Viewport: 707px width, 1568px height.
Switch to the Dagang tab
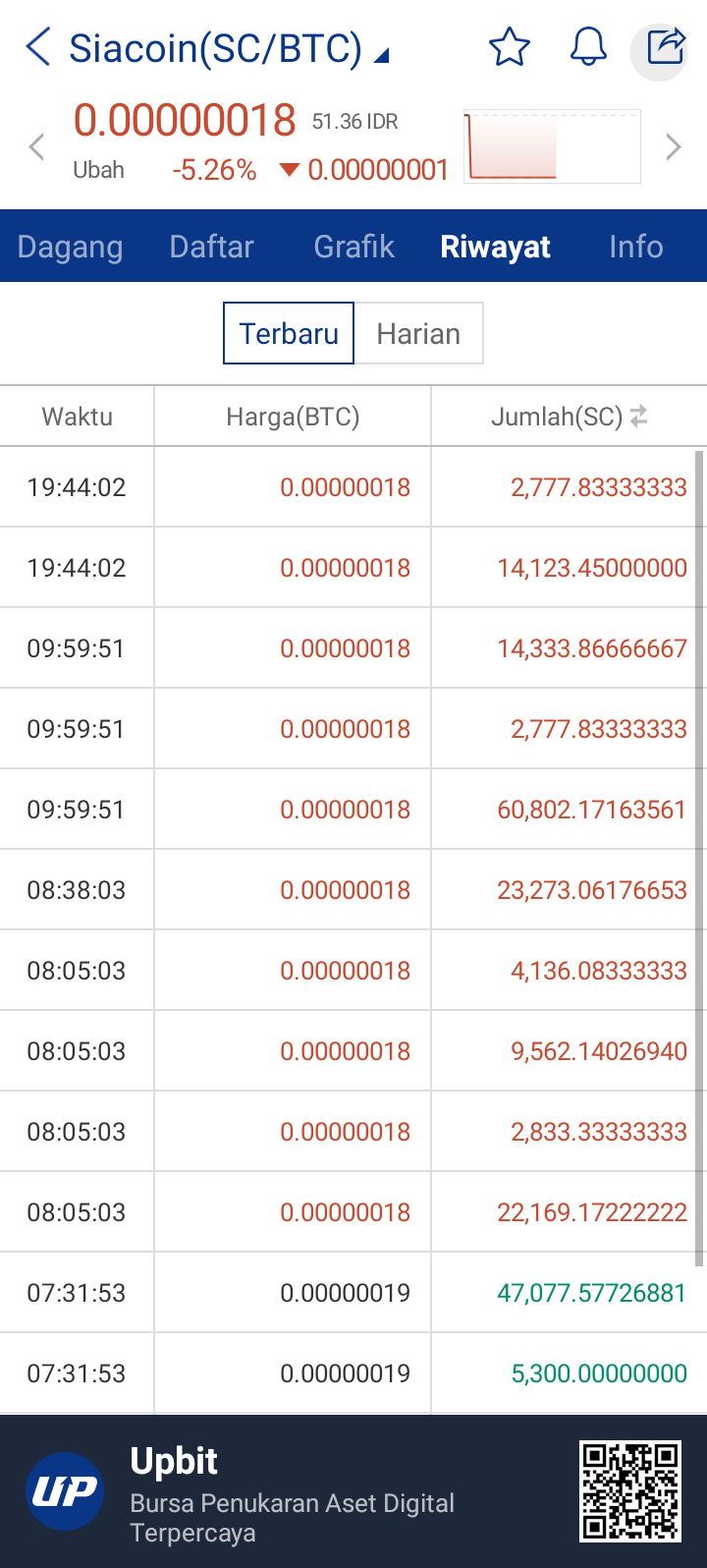tap(71, 247)
